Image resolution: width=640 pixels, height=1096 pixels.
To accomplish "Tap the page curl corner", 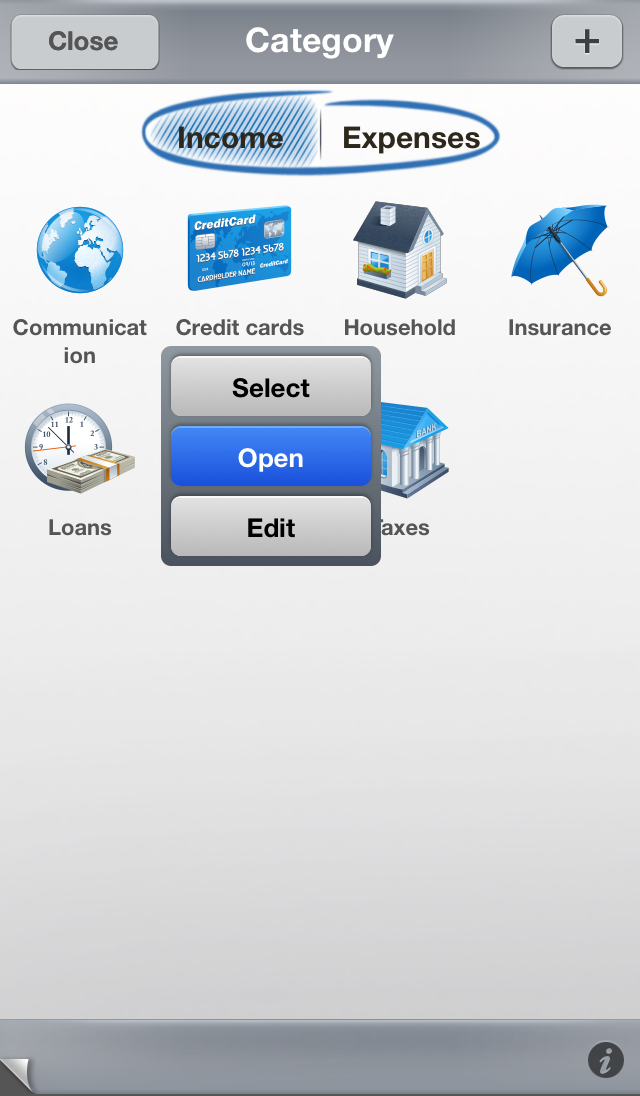I will [15, 1076].
